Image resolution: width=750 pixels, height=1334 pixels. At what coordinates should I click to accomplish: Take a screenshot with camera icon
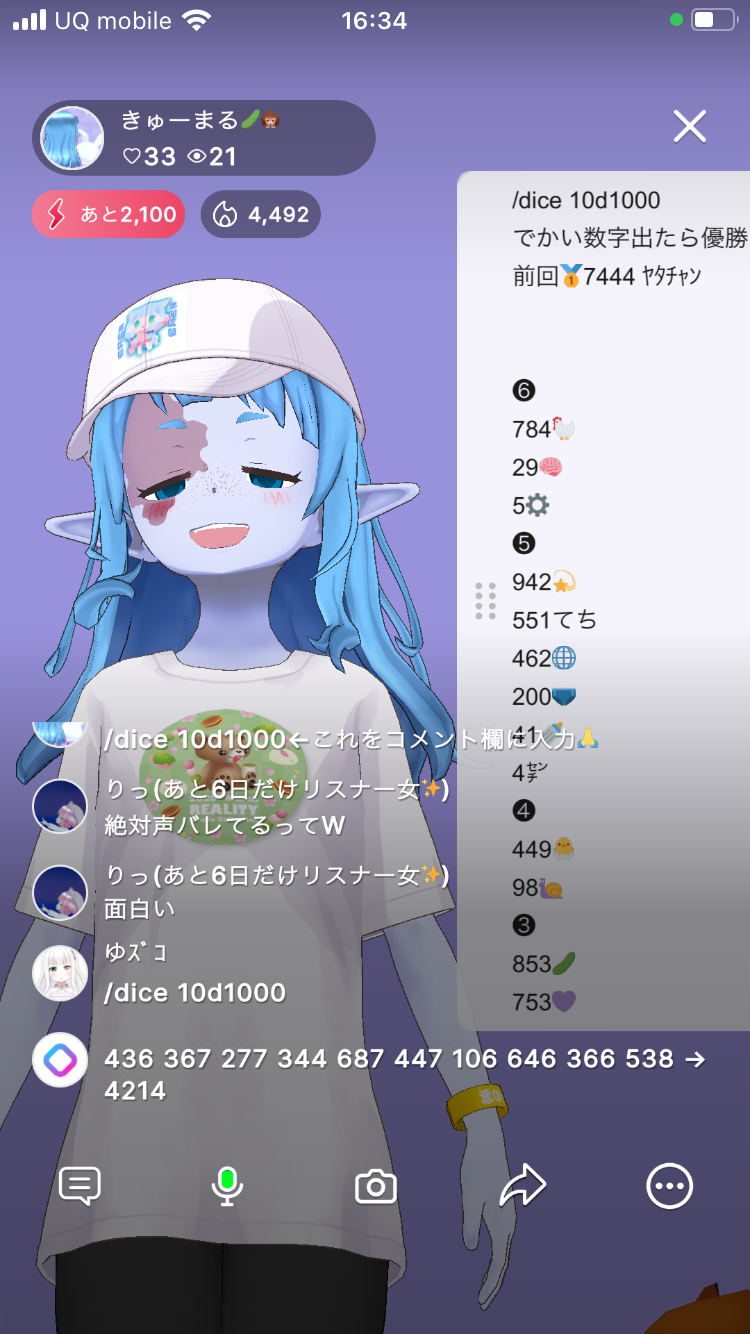click(x=376, y=1187)
